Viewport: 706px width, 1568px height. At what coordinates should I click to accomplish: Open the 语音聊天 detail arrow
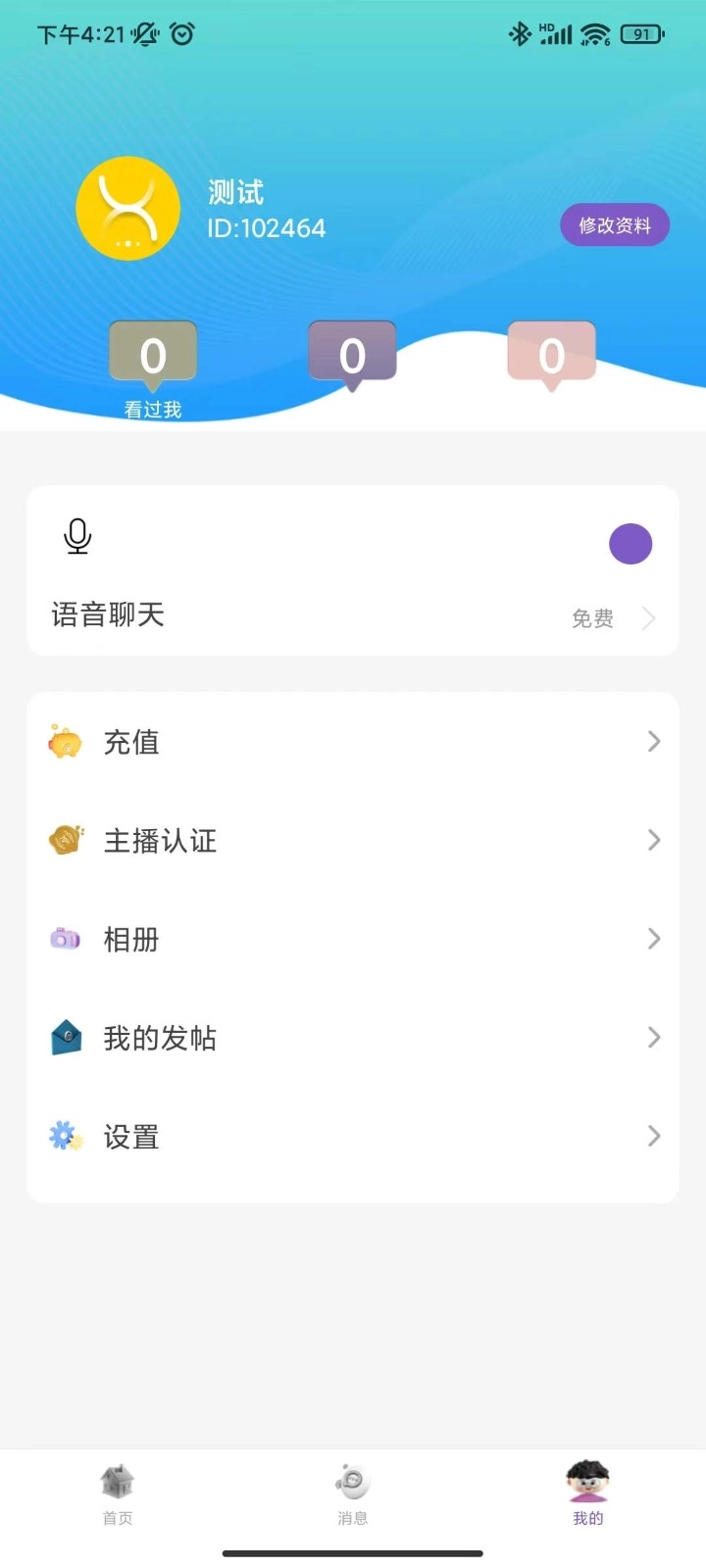[x=647, y=617]
